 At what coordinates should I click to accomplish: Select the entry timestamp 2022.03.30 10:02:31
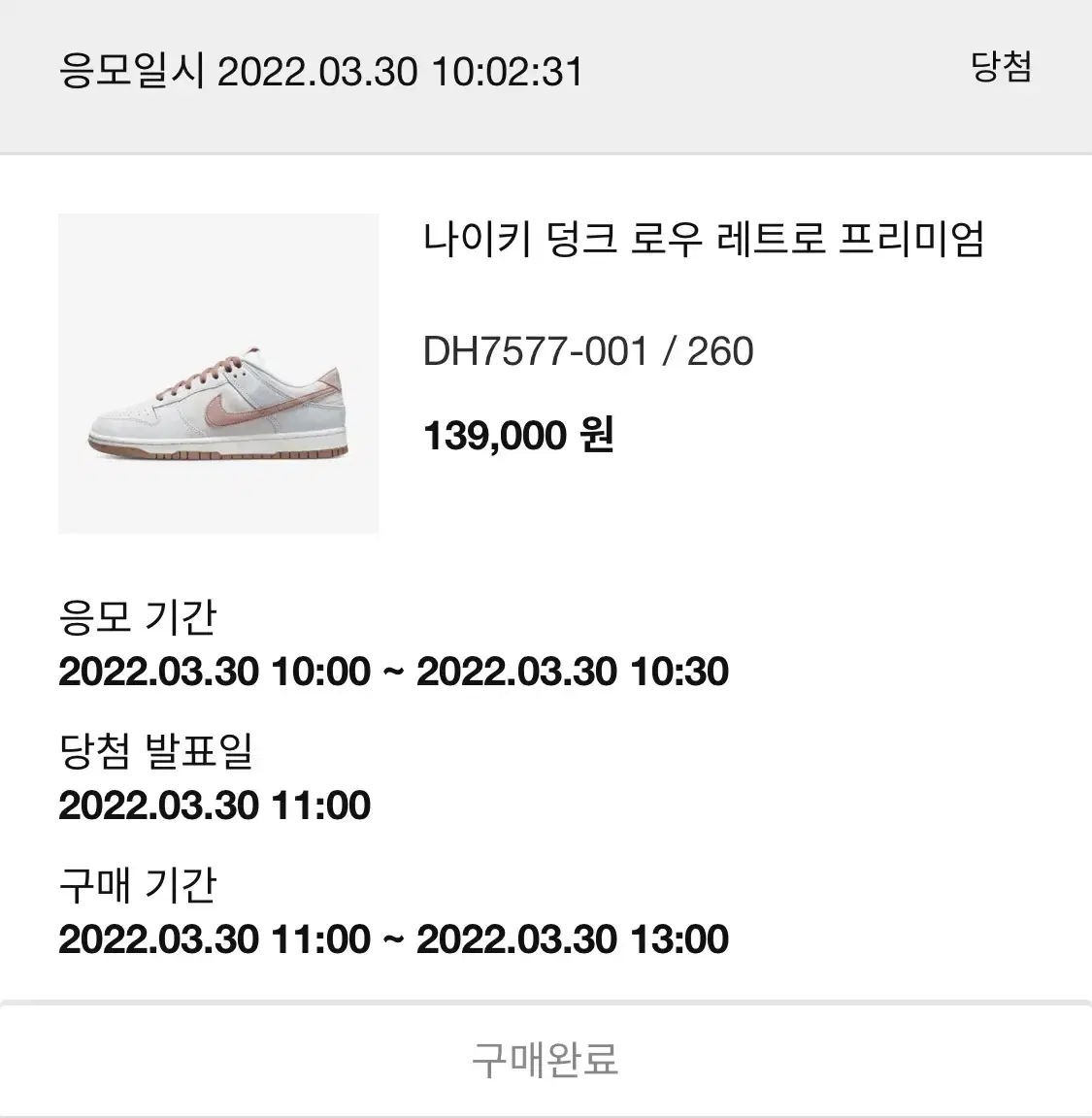click(405, 71)
